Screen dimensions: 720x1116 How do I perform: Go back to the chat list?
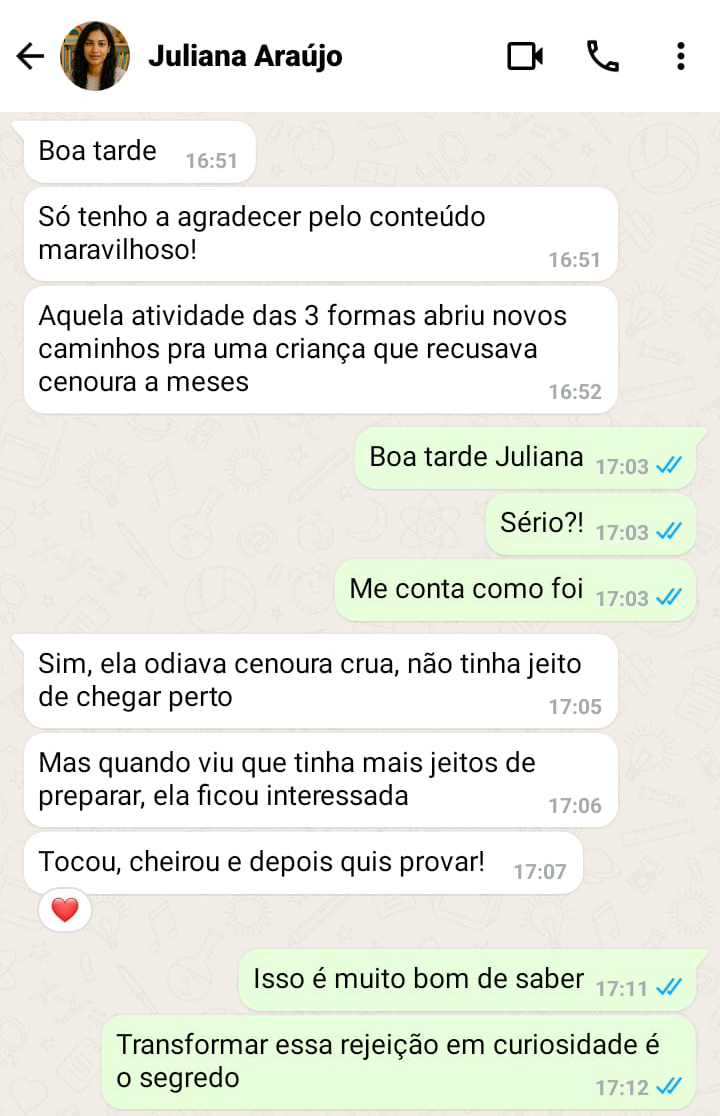pos(30,57)
